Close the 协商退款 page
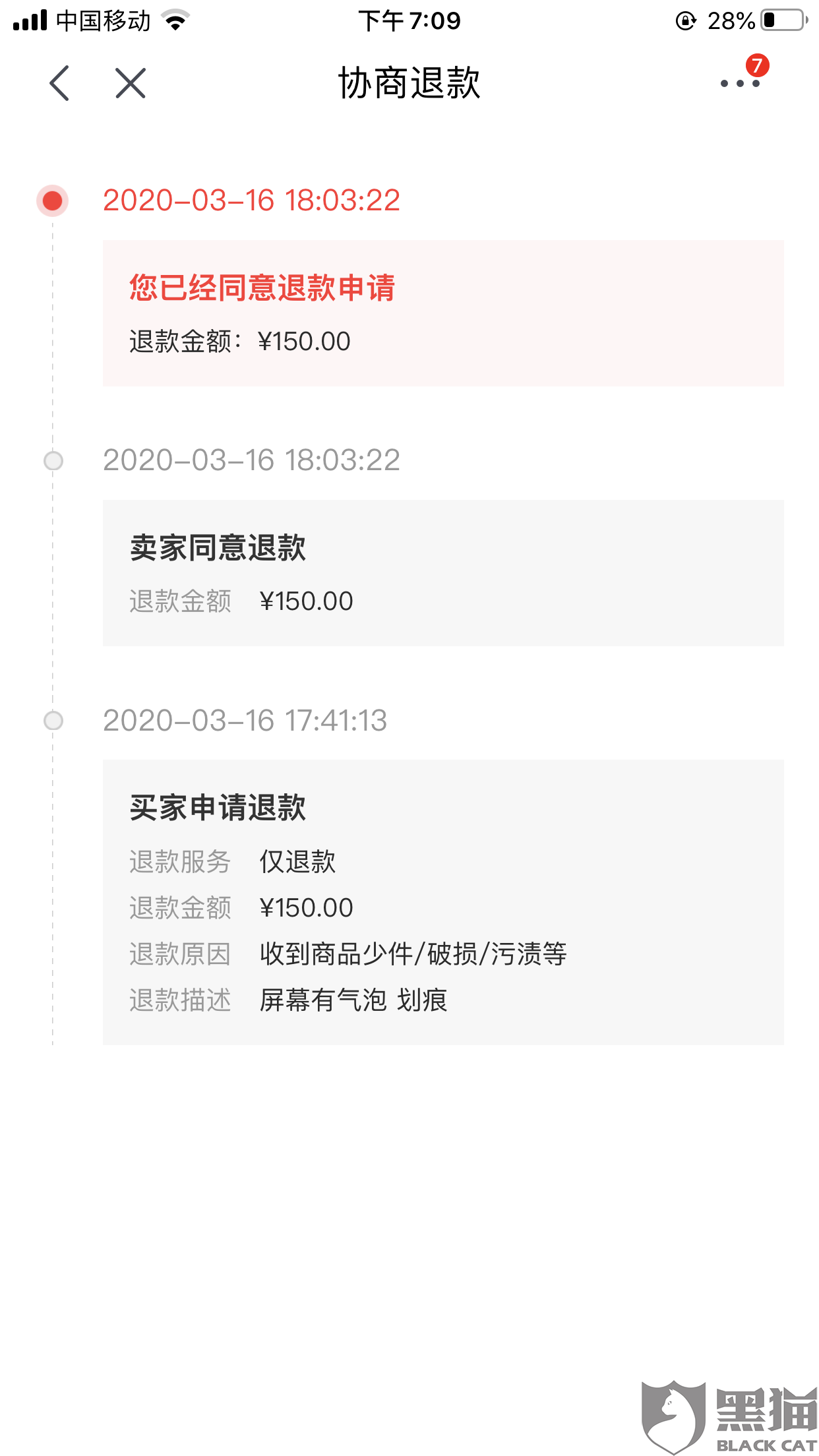The width and height of the screenshot is (819, 1456). [x=131, y=83]
